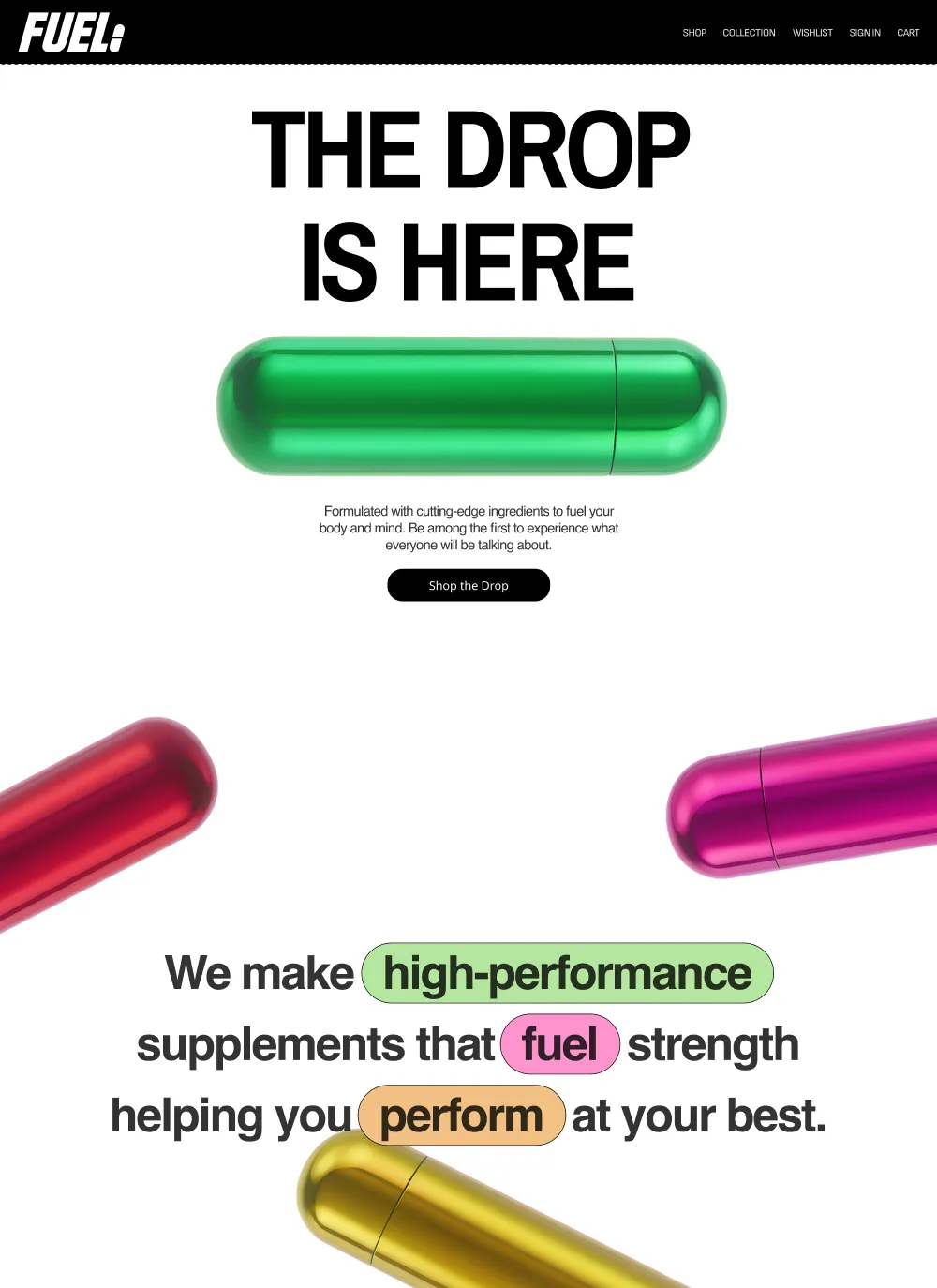The width and height of the screenshot is (937, 1288).
Task: Click SIGN IN in the top navigation
Action: (864, 33)
